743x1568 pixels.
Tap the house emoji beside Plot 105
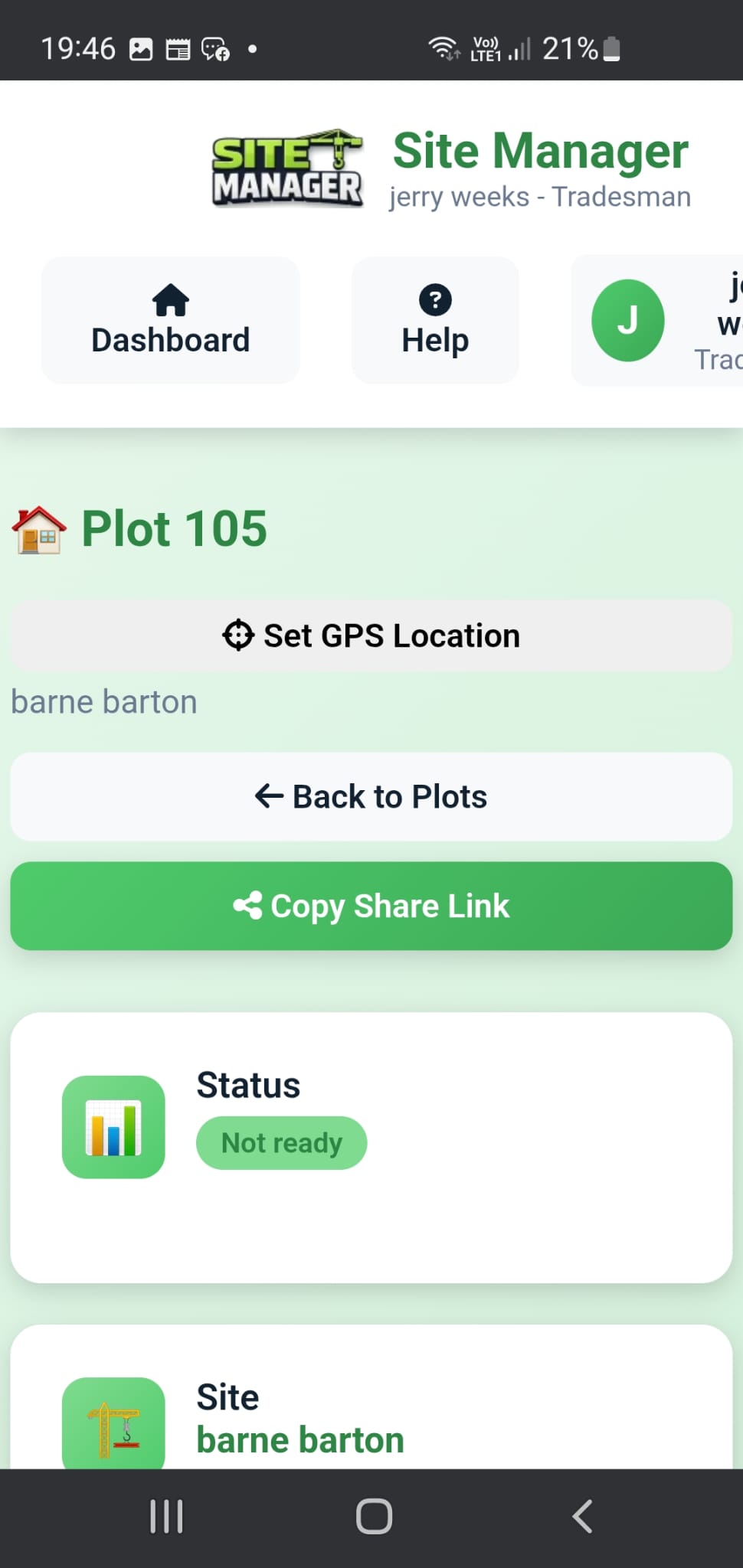pos(38,530)
